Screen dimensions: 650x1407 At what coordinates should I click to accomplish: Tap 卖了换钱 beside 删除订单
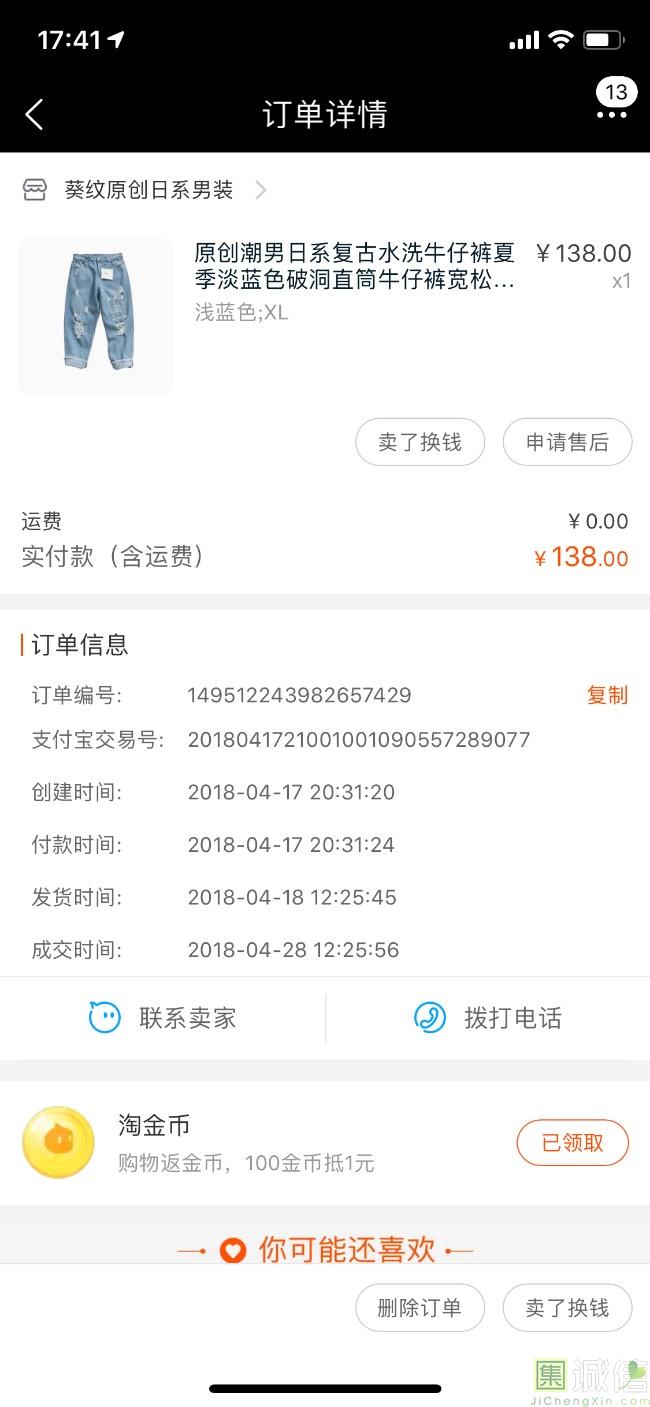point(567,1308)
